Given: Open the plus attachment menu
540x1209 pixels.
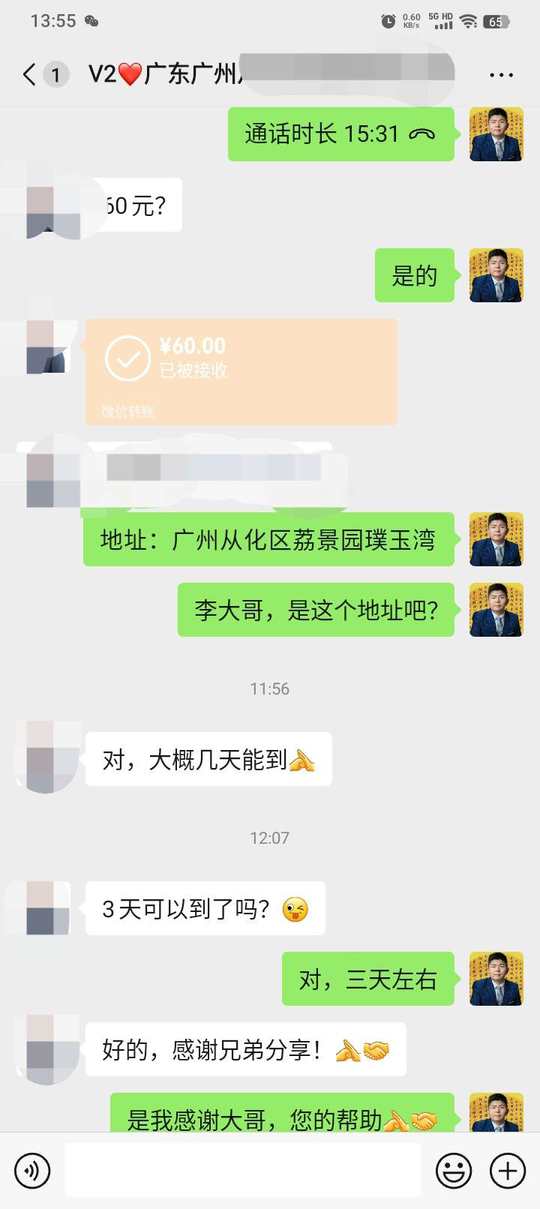Looking at the screenshot, I should pyautogui.click(x=508, y=1170).
